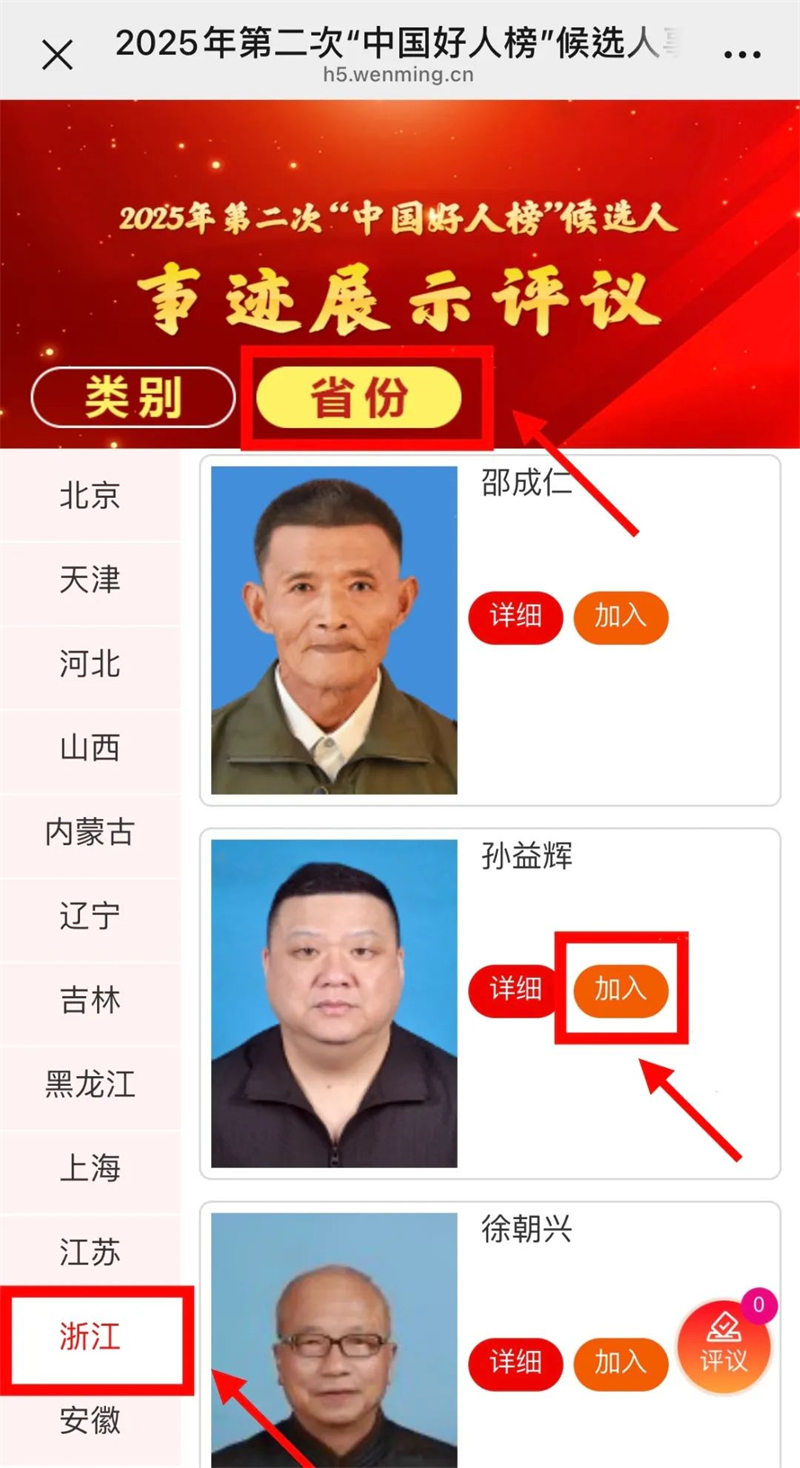
Task: Select the 省份 tab
Action: tap(359, 398)
